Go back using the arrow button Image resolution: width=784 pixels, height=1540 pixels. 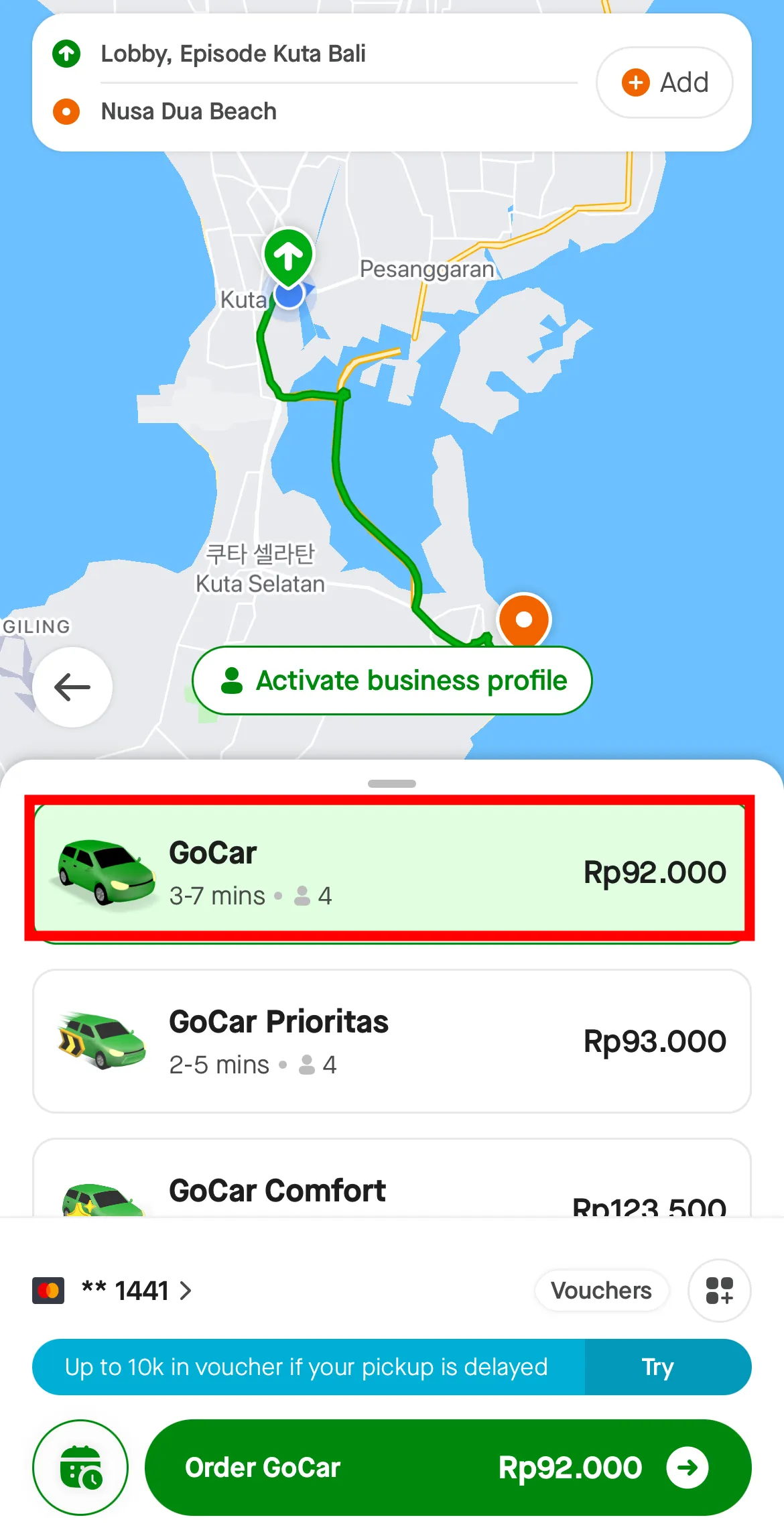[x=72, y=687]
